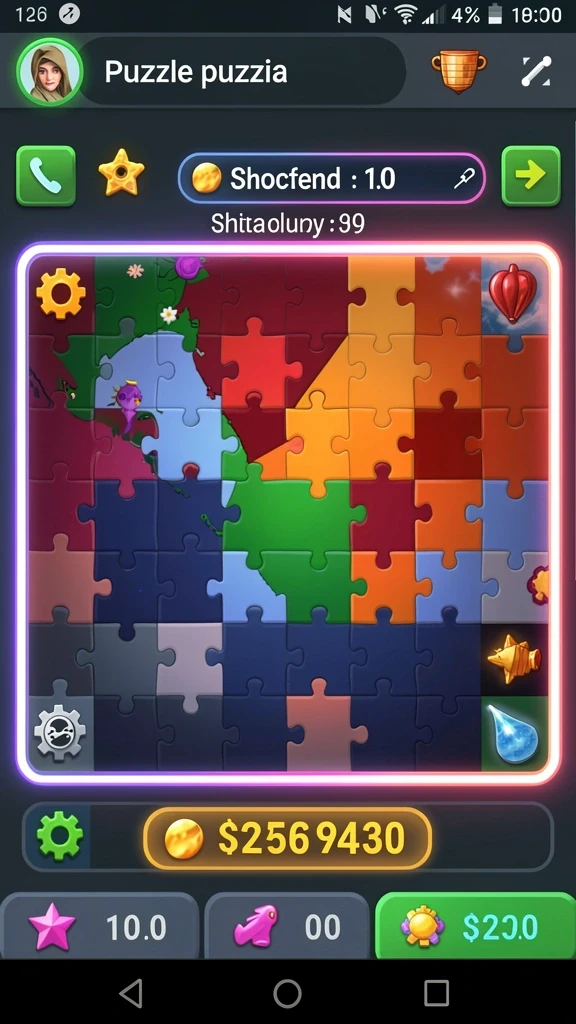The width and height of the screenshot is (576, 1024).
Task: Tap the Shocfend 1.0 coin bar
Action: coord(332,178)
